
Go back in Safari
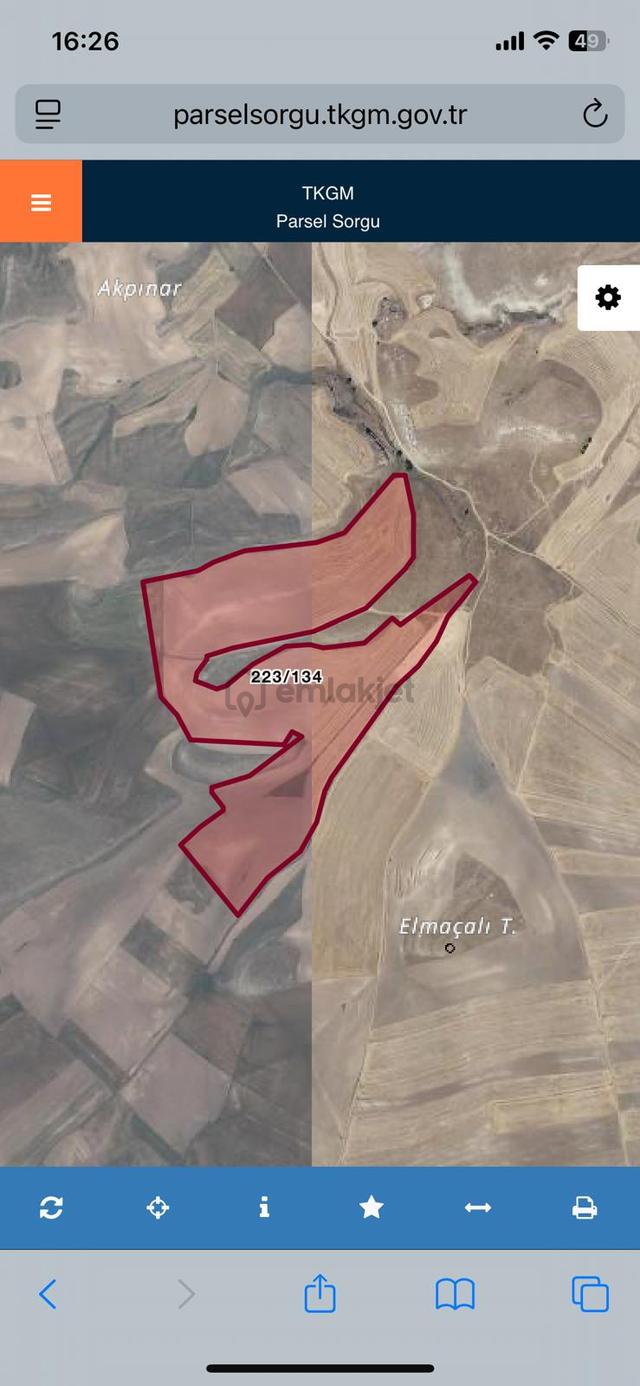[x=48, y=1294]
